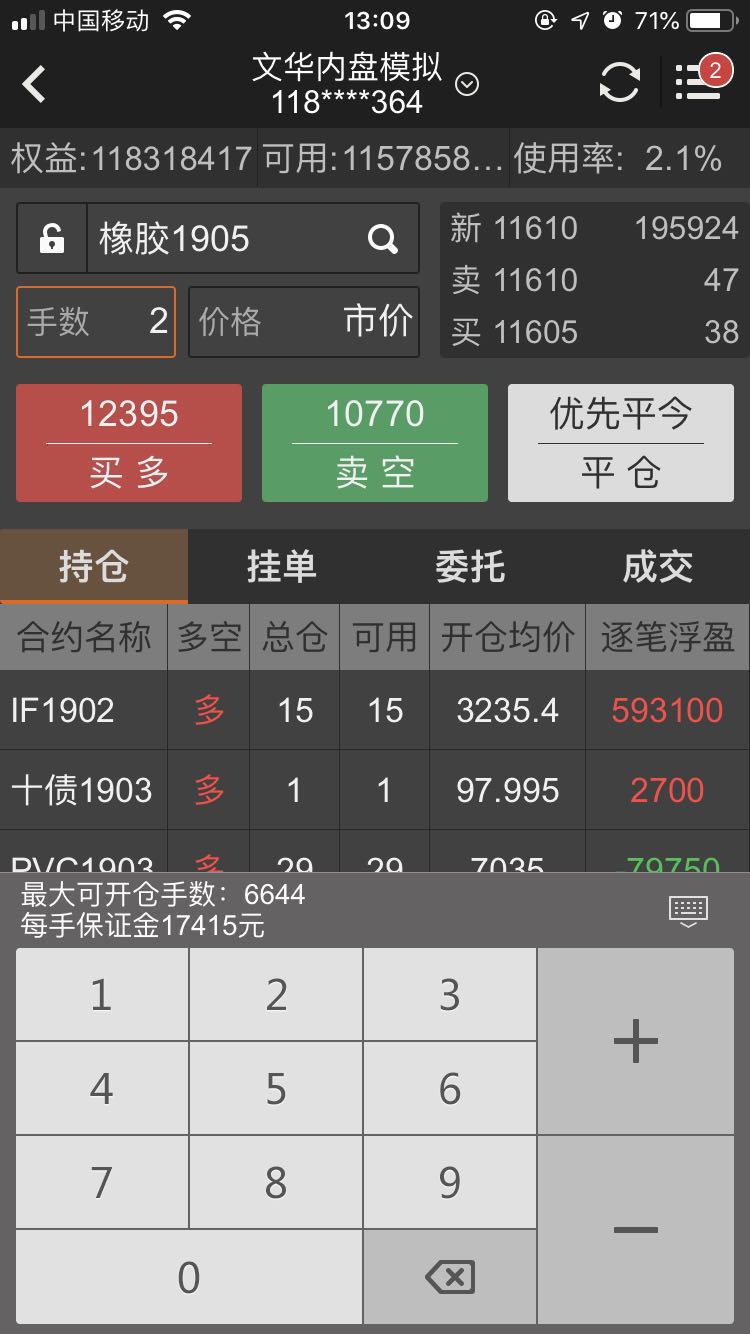Select the 手数 quantity field
750x1334 pixels.
[96, 321]
